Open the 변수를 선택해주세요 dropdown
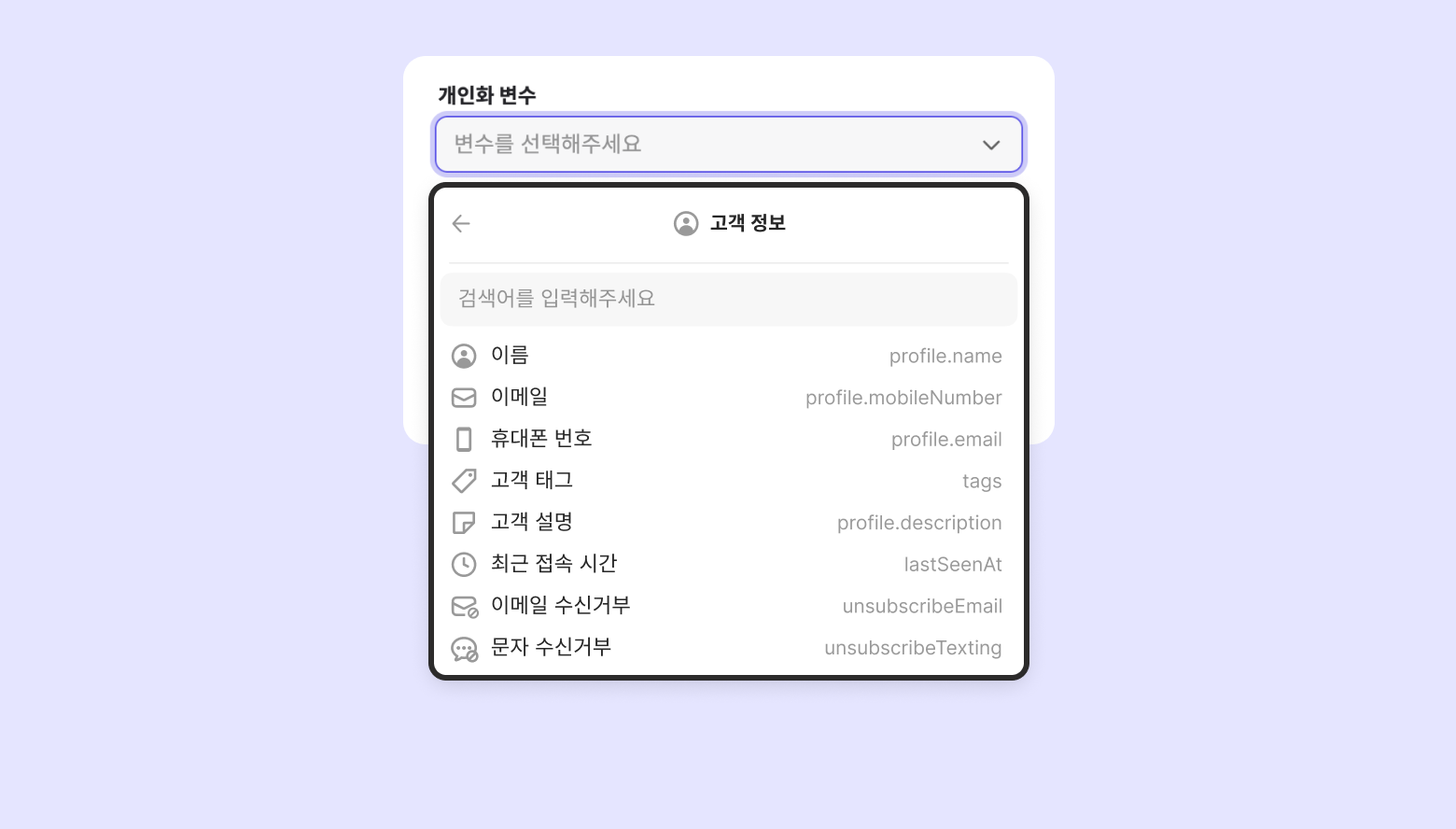Viewport: 1456px width, 829px height. click(728, 145)
